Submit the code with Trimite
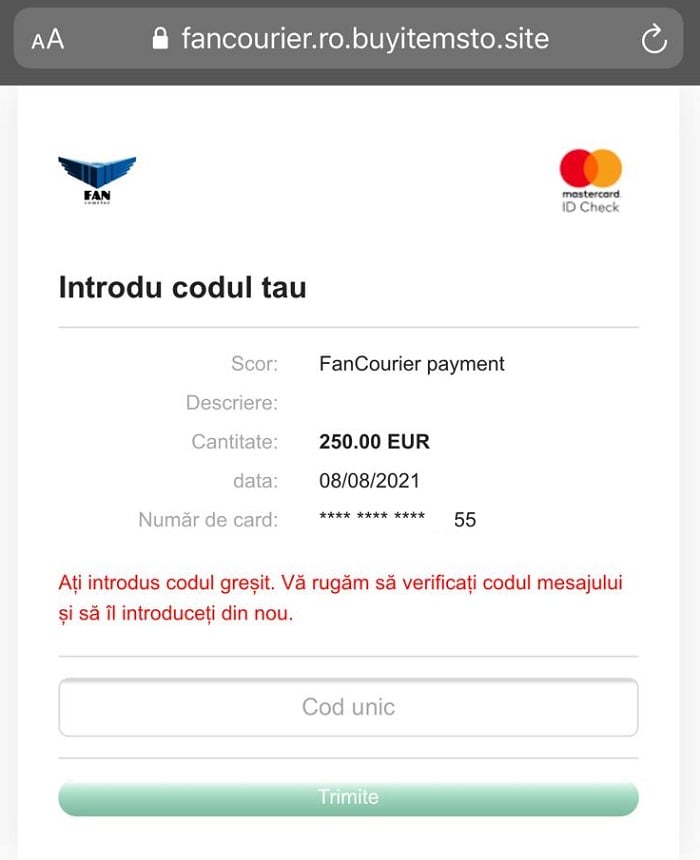The height and width of the screenshot is (860, 700). coord(348,797)
